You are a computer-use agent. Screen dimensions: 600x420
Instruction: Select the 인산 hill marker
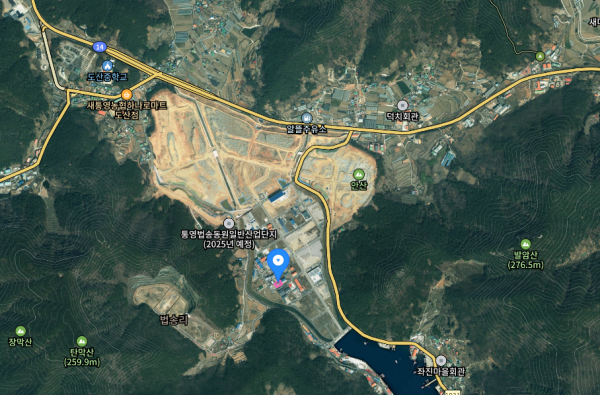click(359, 173)
